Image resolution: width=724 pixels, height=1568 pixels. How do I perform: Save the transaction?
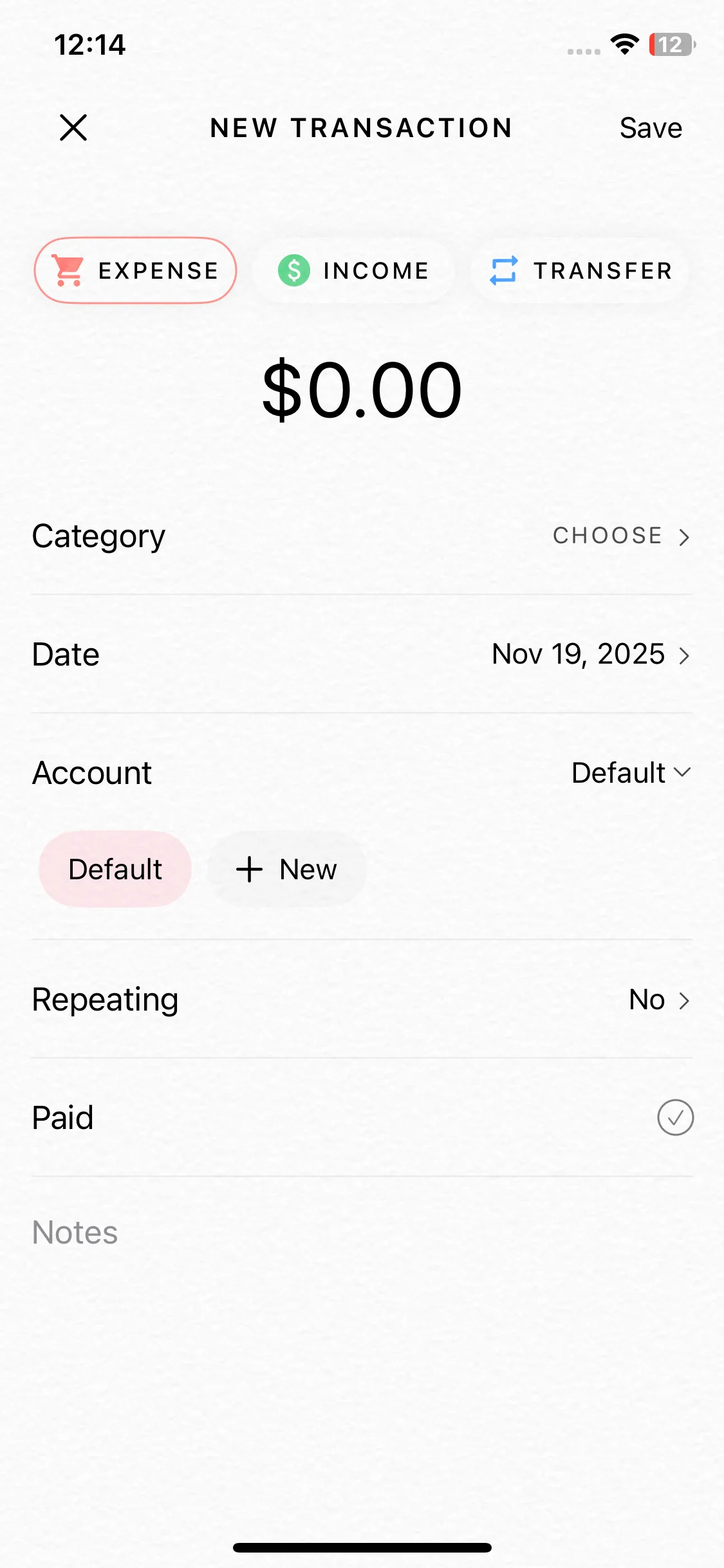650,128
